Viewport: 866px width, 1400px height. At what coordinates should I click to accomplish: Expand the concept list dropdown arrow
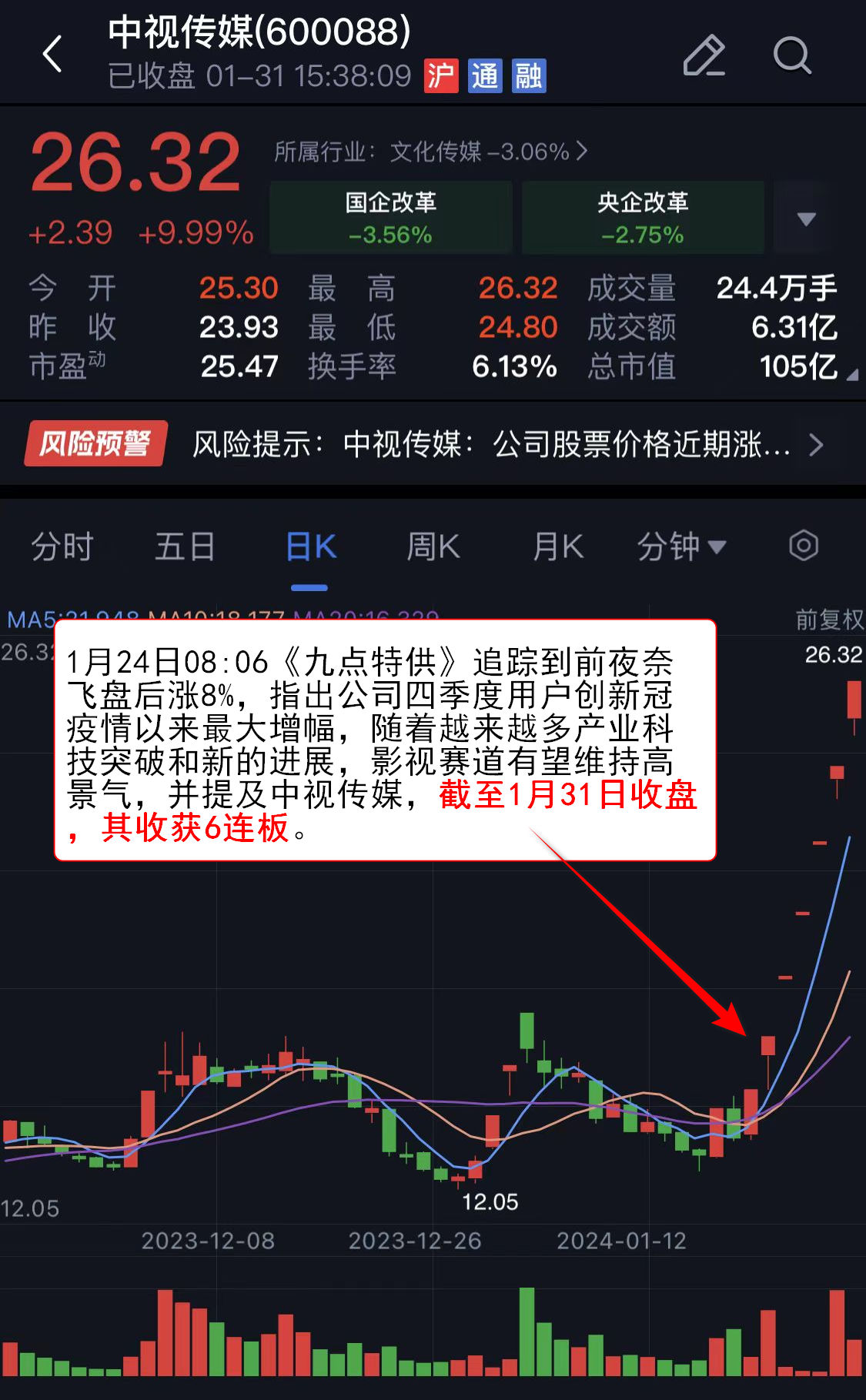[x=806, y=219]
